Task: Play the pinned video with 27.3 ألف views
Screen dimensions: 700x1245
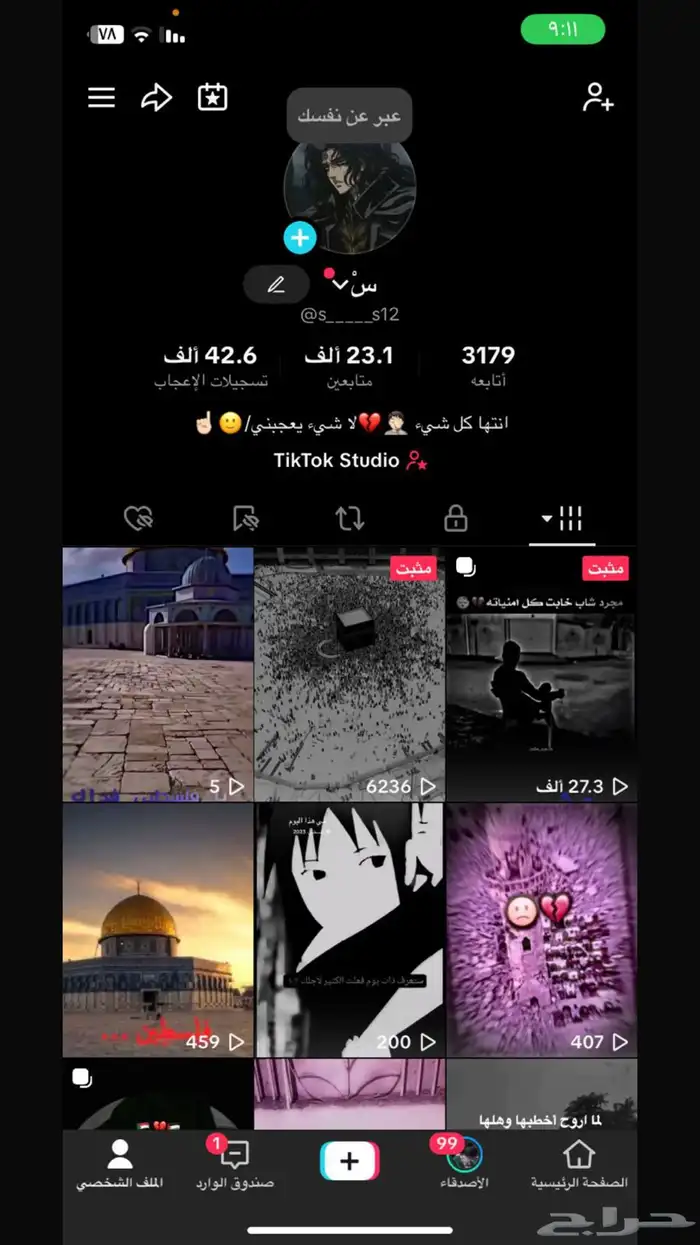Action: [541, 675]
